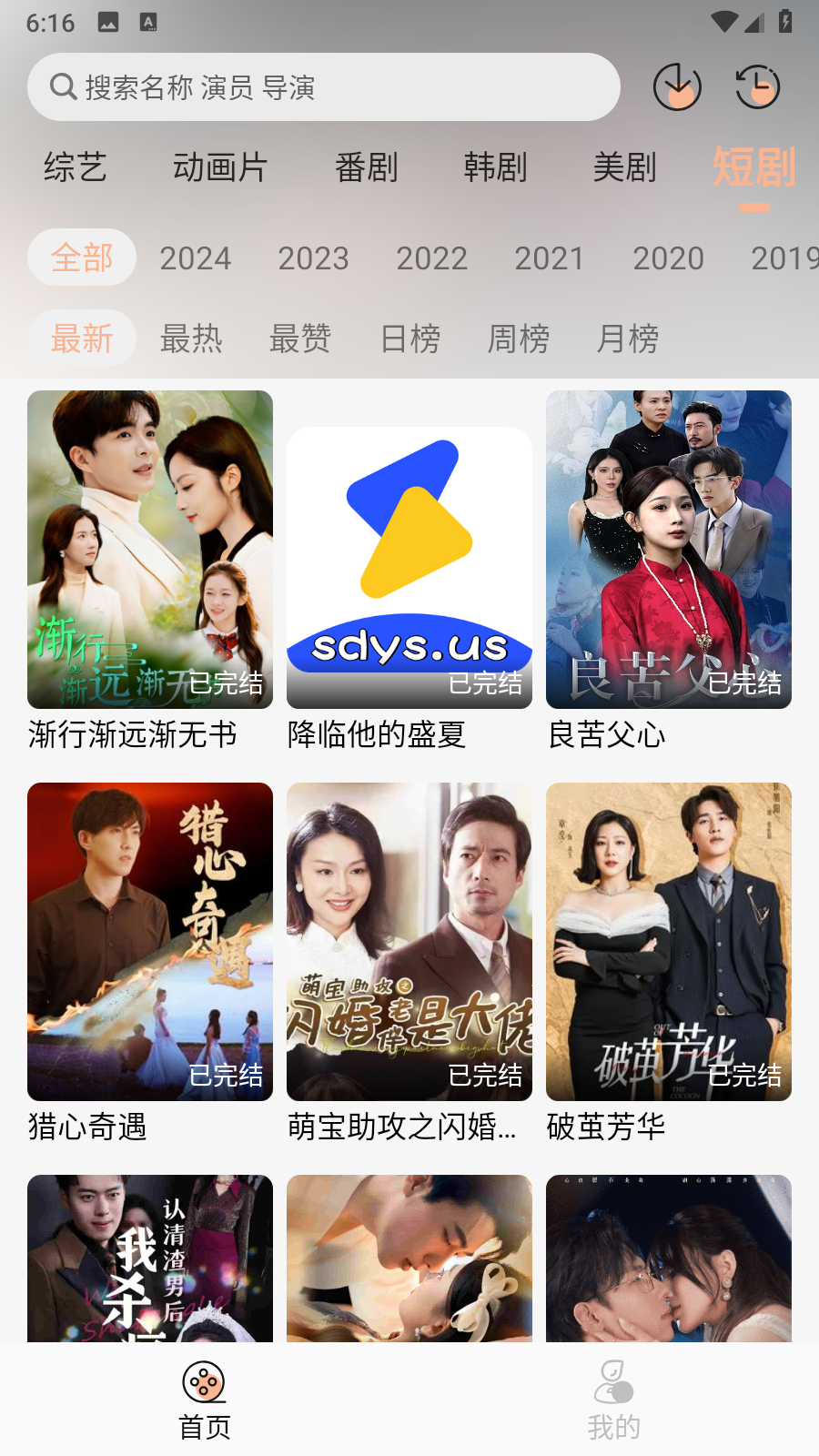The image size is (819, 1456).
Task: Switch to the 动画片 category tab
Action: click(x=220, y=167)
